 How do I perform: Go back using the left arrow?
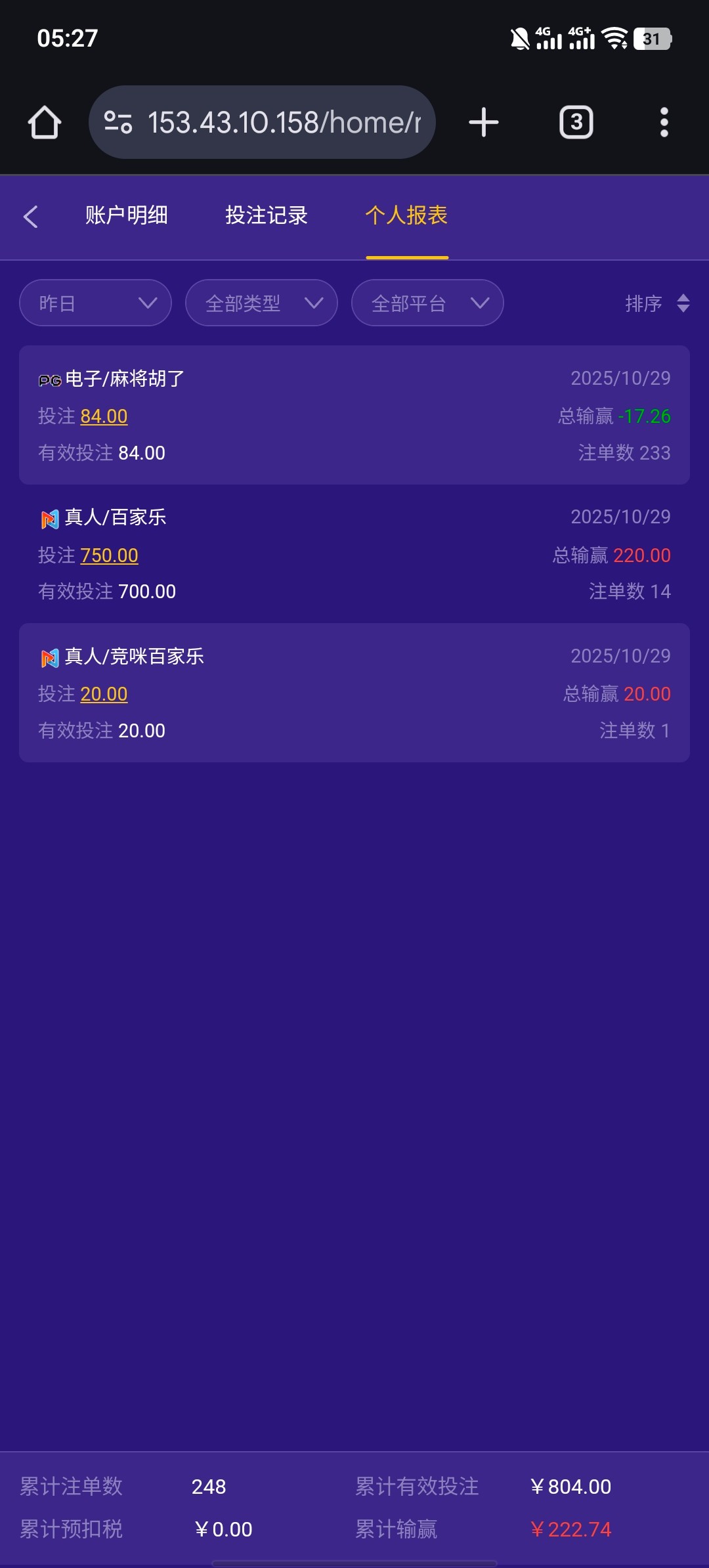[31, 216]
